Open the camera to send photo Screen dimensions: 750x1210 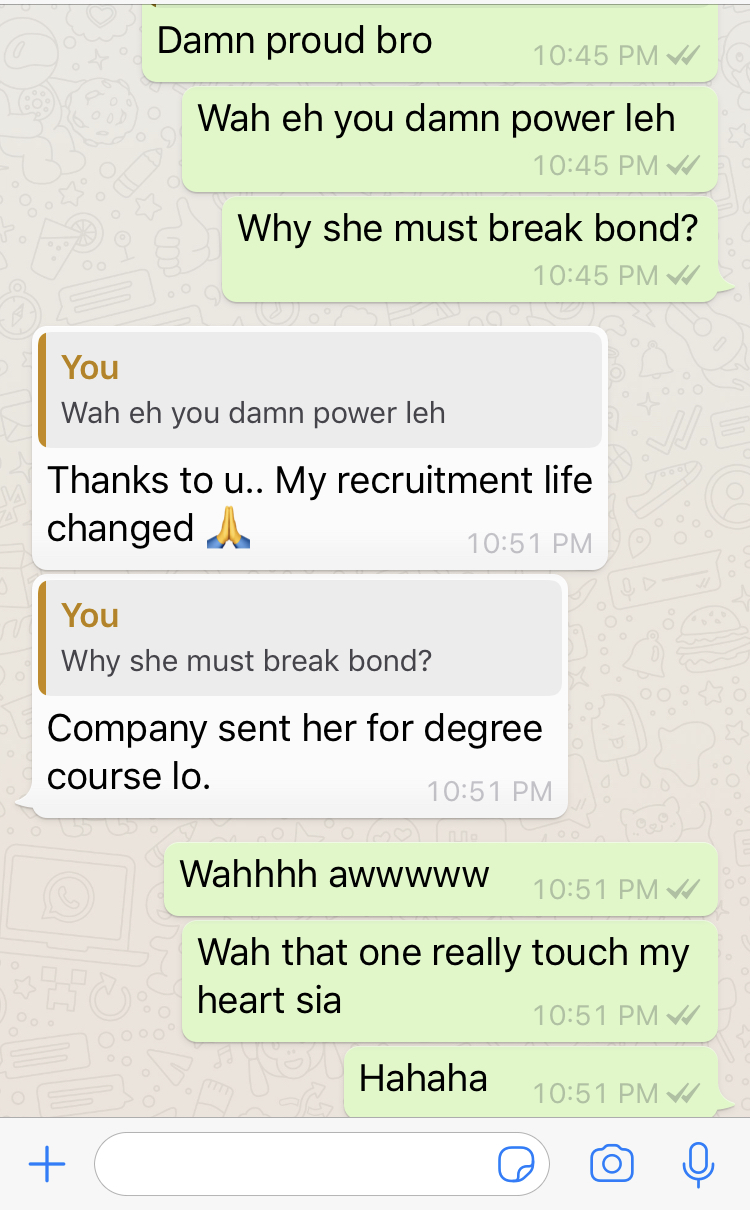611,1164
